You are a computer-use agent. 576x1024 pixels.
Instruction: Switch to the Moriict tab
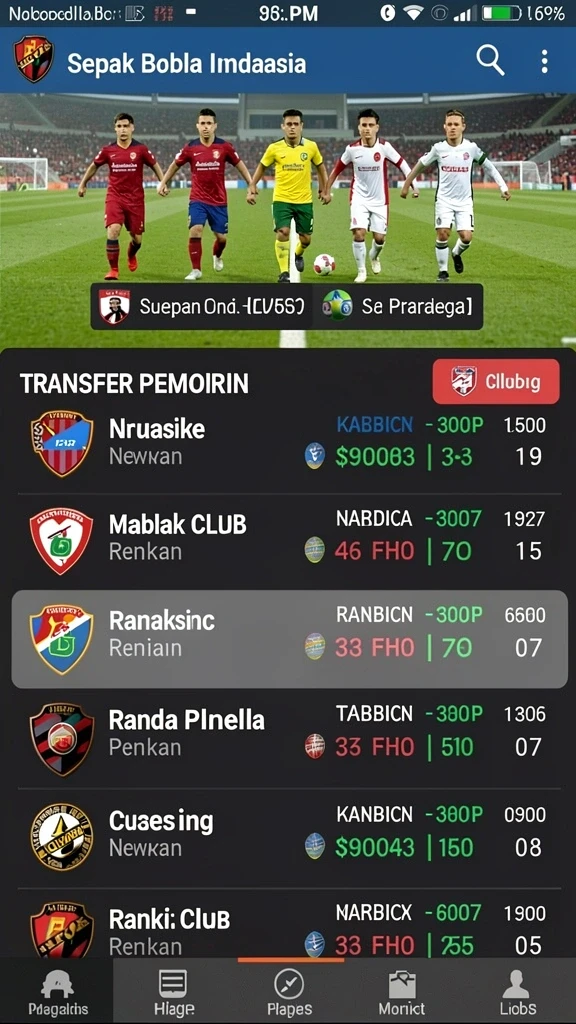tap(402, 991)
